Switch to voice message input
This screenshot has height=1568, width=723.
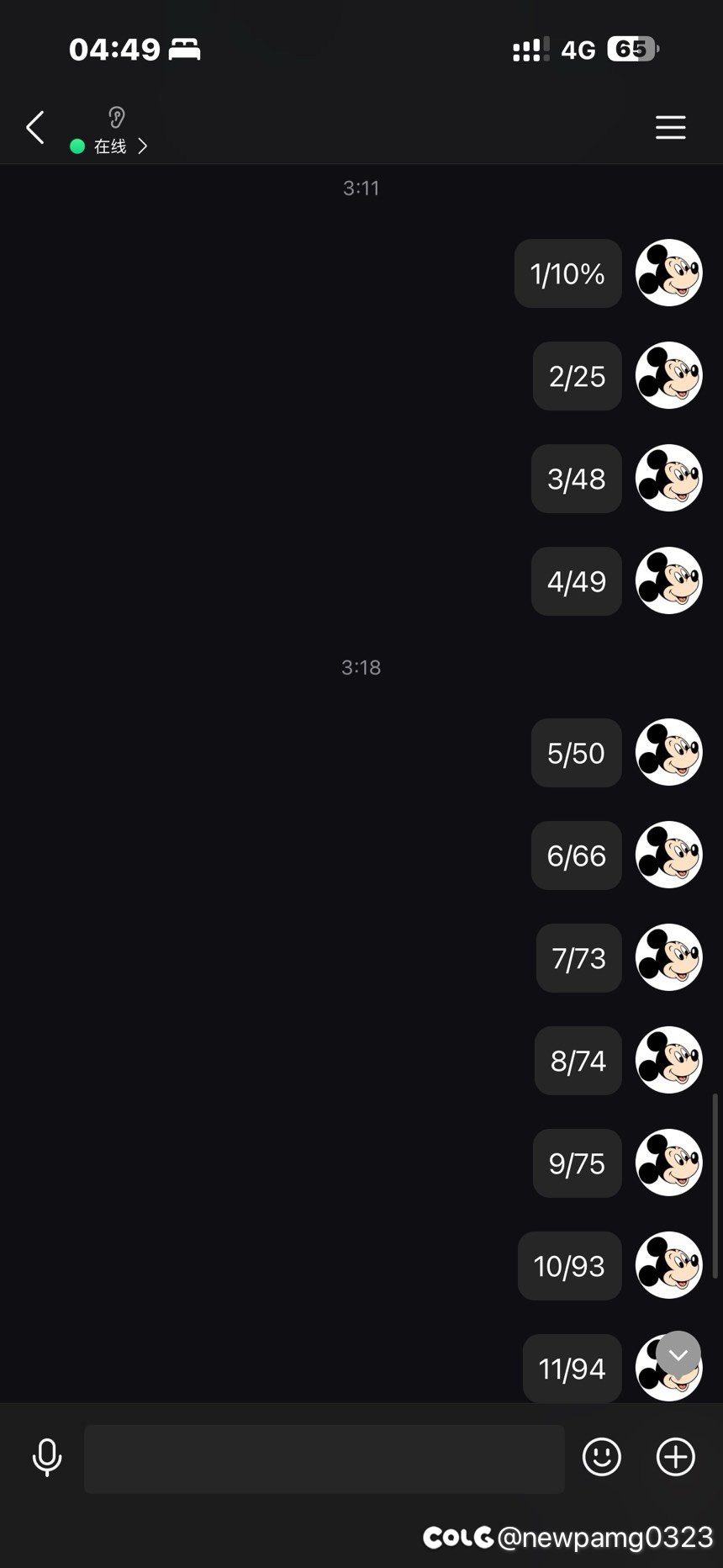(x=47, y=1458)
